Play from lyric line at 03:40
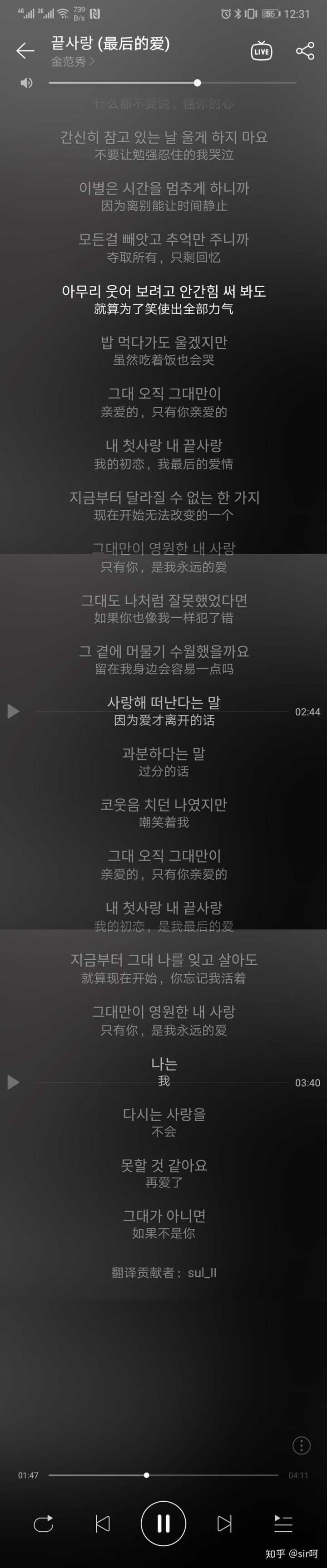The image size is (327, 1568). tap(13, 1082)
